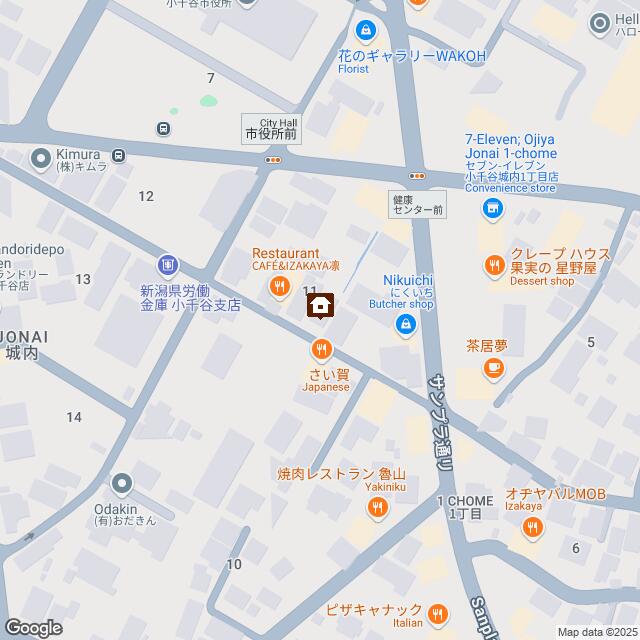Open the 焼肉レストラン魯山 Yakiniku pin

click(377, 509)
